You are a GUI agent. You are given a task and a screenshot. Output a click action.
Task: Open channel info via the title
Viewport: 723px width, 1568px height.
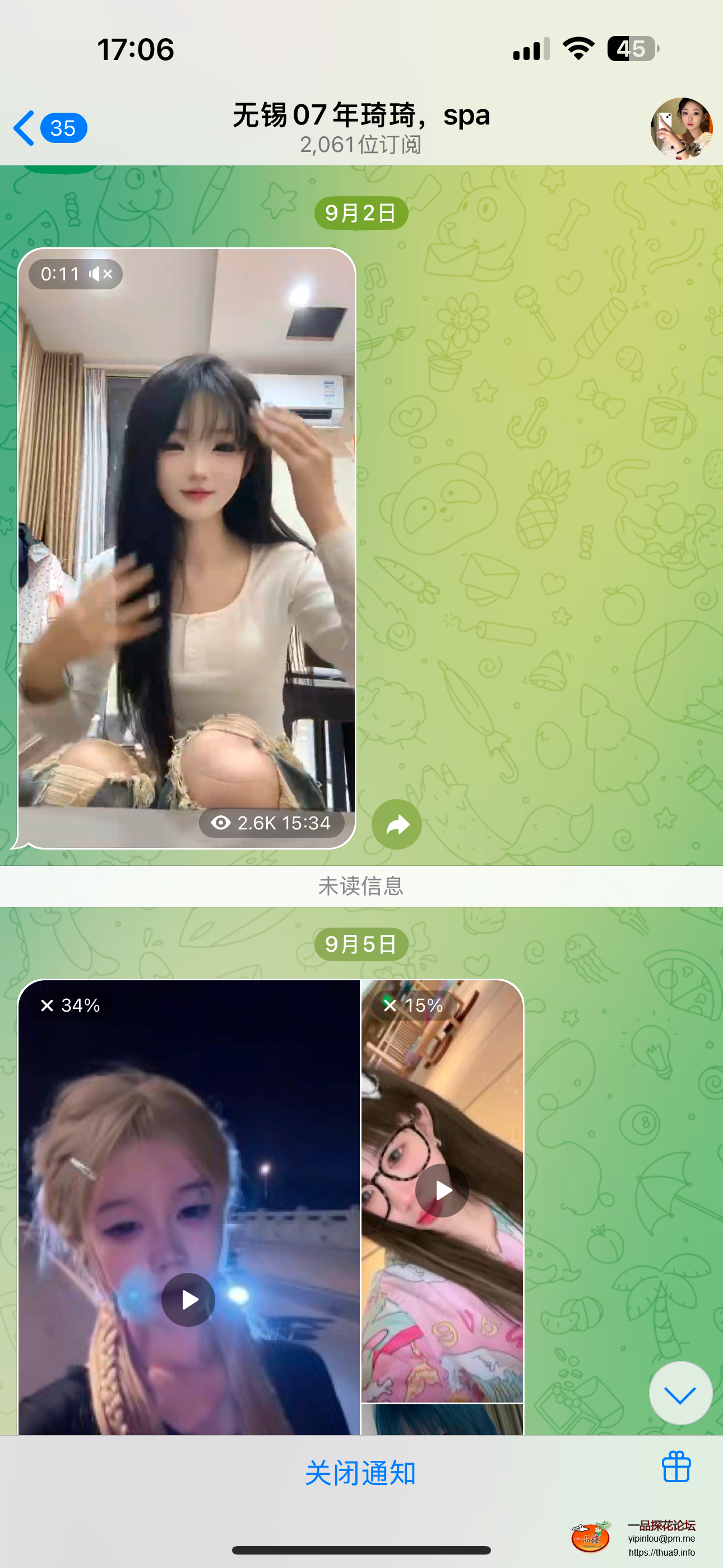361,127
